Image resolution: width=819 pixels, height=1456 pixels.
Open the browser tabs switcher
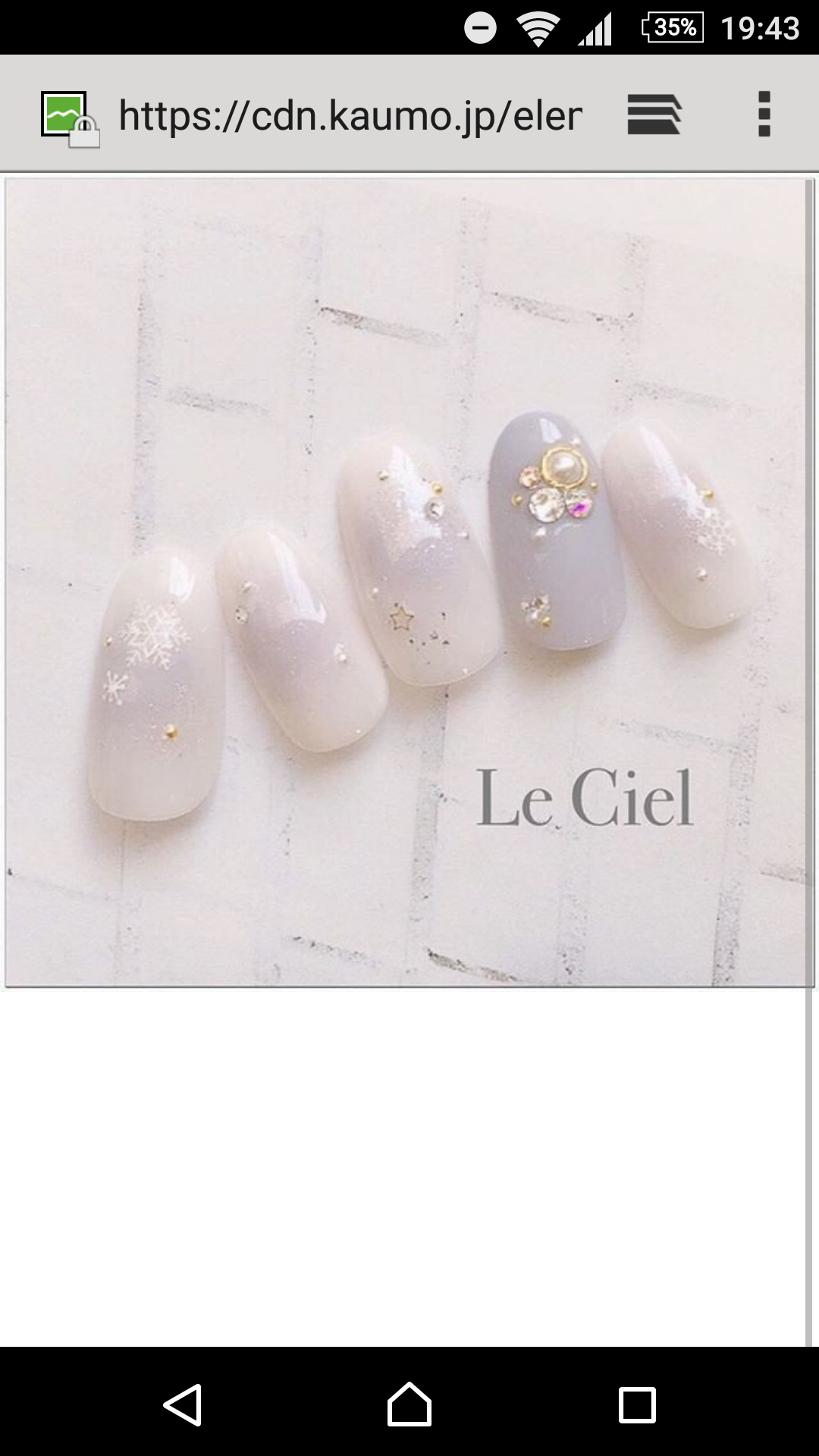pos(654,115)
